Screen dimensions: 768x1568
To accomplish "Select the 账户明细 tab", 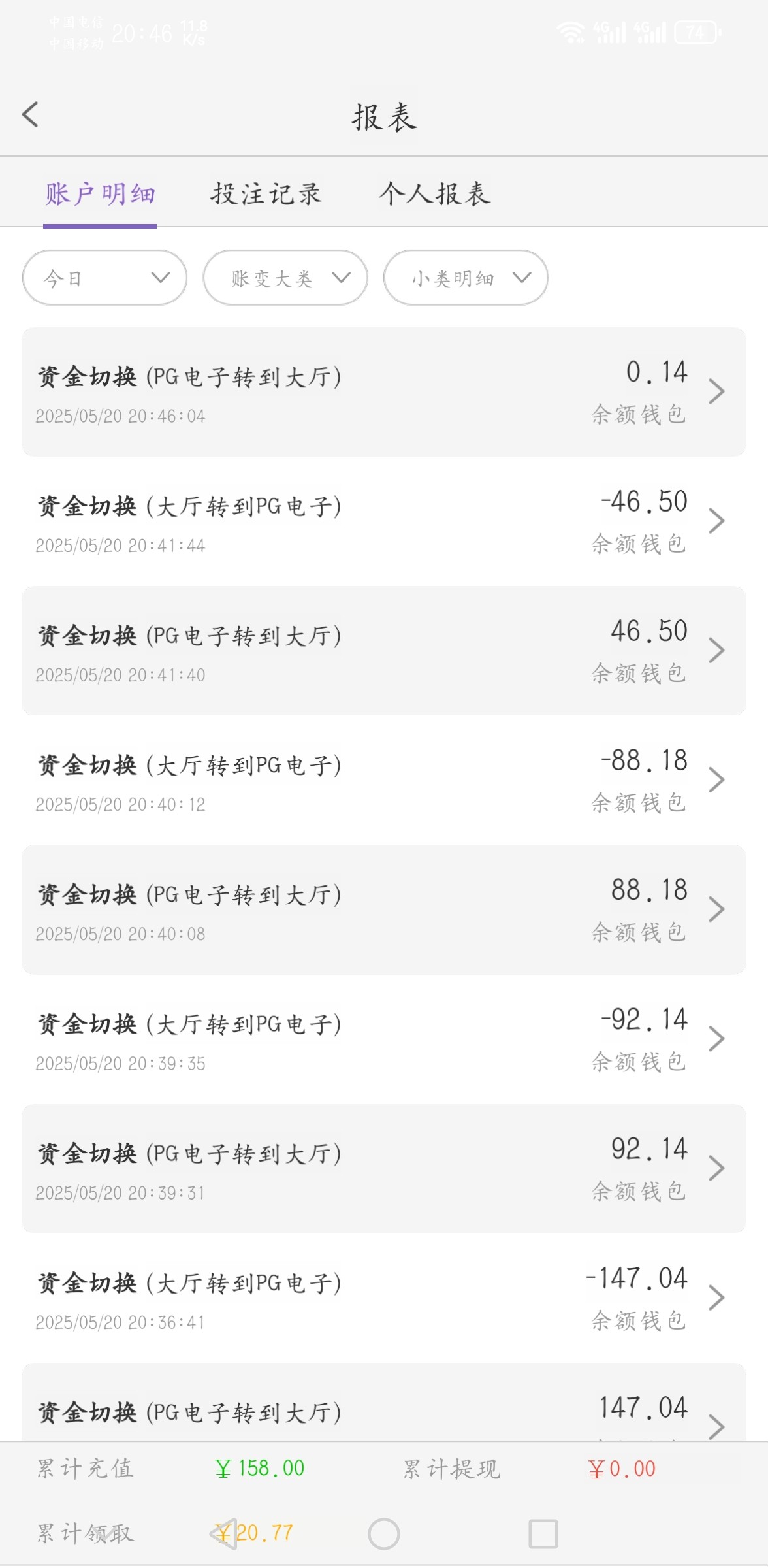I will pyautogui.click(x=100, y=194).
